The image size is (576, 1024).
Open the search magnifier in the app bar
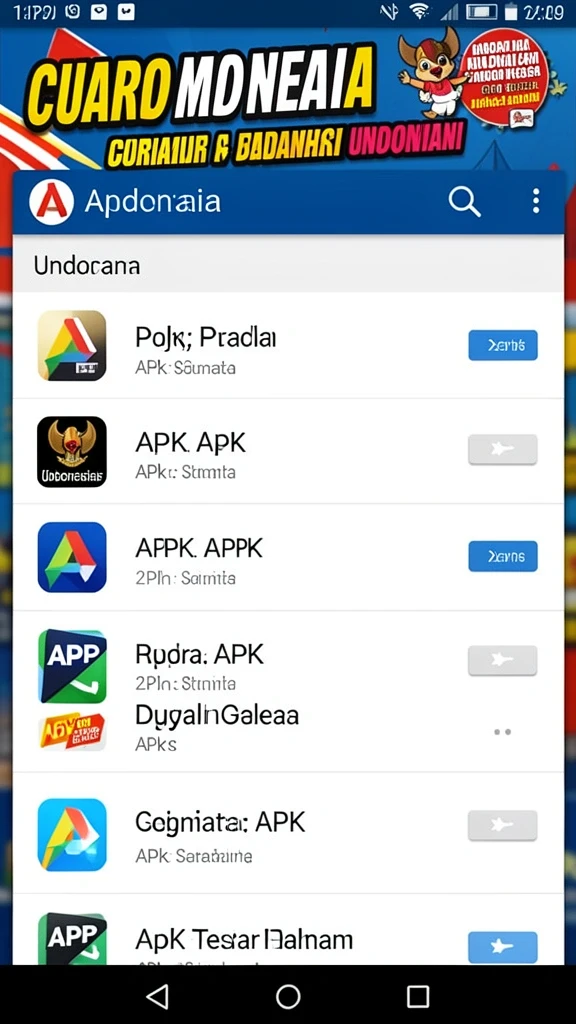(x=464, y=202)
